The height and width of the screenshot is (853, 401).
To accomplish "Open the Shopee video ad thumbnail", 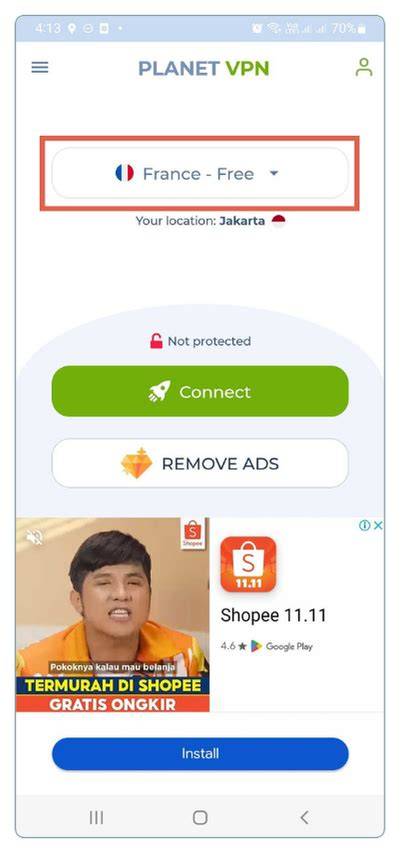I will pos(113,614).
